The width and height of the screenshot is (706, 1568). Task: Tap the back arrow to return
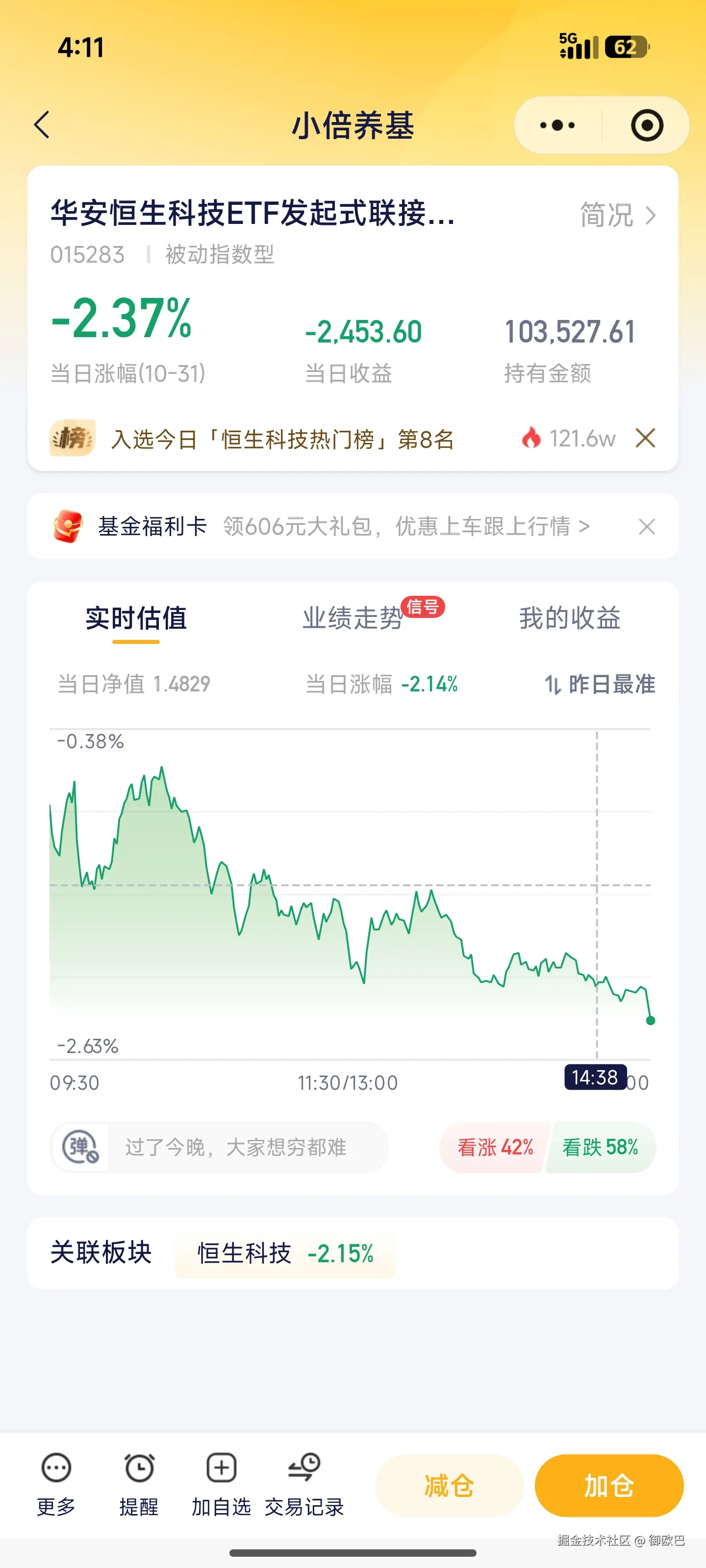tap(41, 124)
